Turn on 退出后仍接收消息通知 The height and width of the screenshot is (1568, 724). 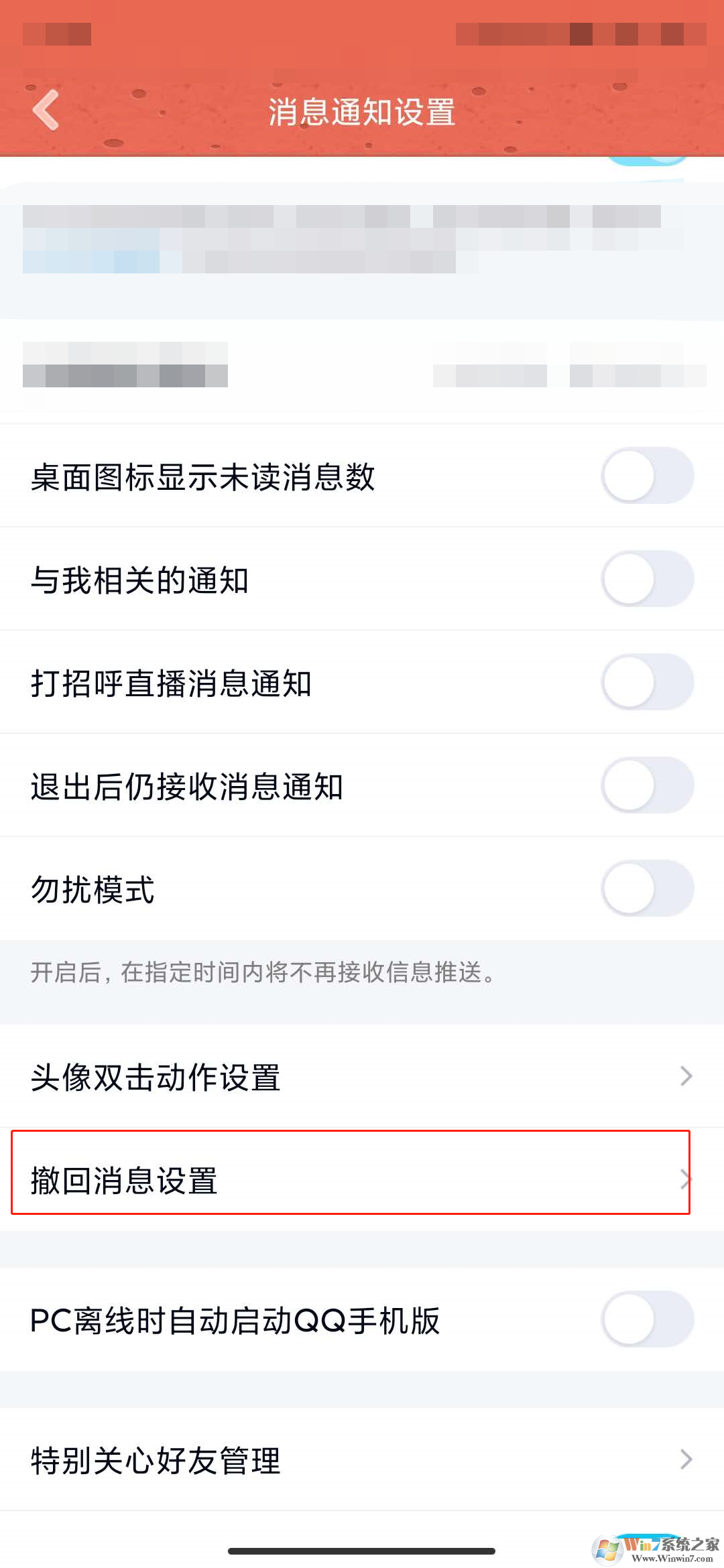click(x=646, y=785)
